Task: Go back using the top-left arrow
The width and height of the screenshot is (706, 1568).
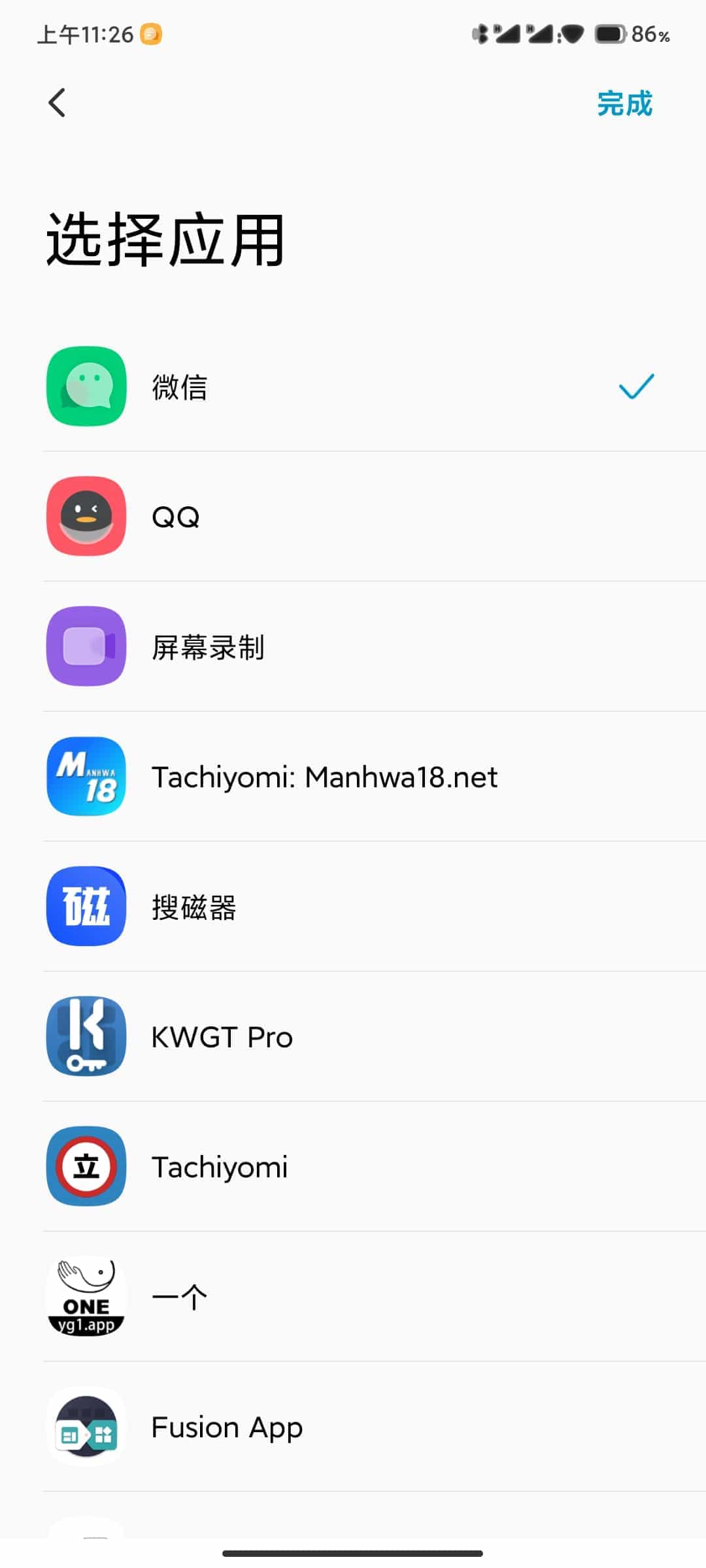Action: pyautogui.click(x=58, y=103)
